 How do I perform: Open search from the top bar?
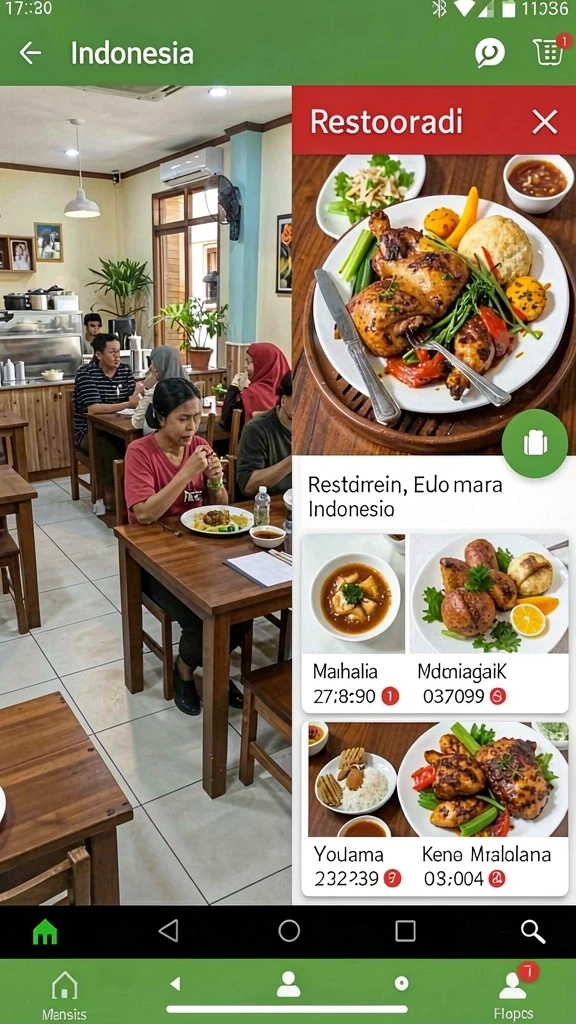pos(490,53)
